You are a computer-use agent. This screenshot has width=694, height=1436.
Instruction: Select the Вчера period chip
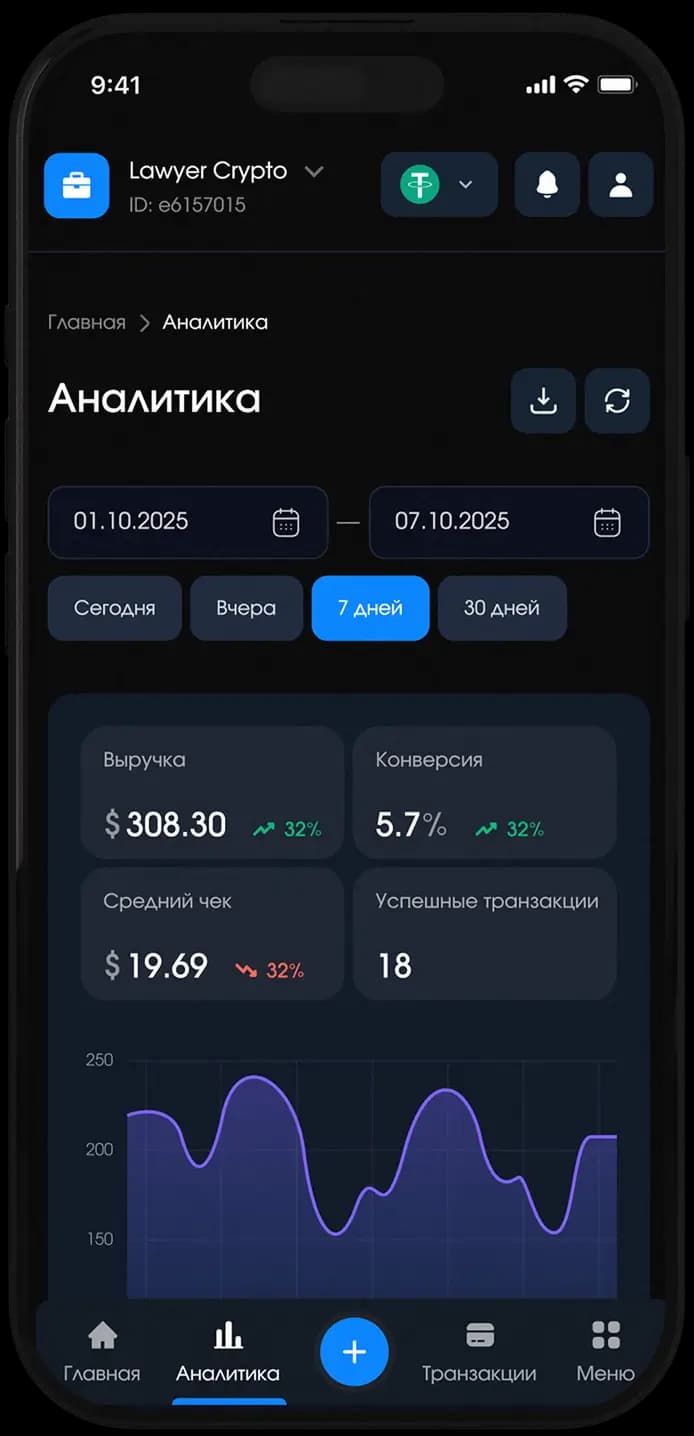[246, 608]
